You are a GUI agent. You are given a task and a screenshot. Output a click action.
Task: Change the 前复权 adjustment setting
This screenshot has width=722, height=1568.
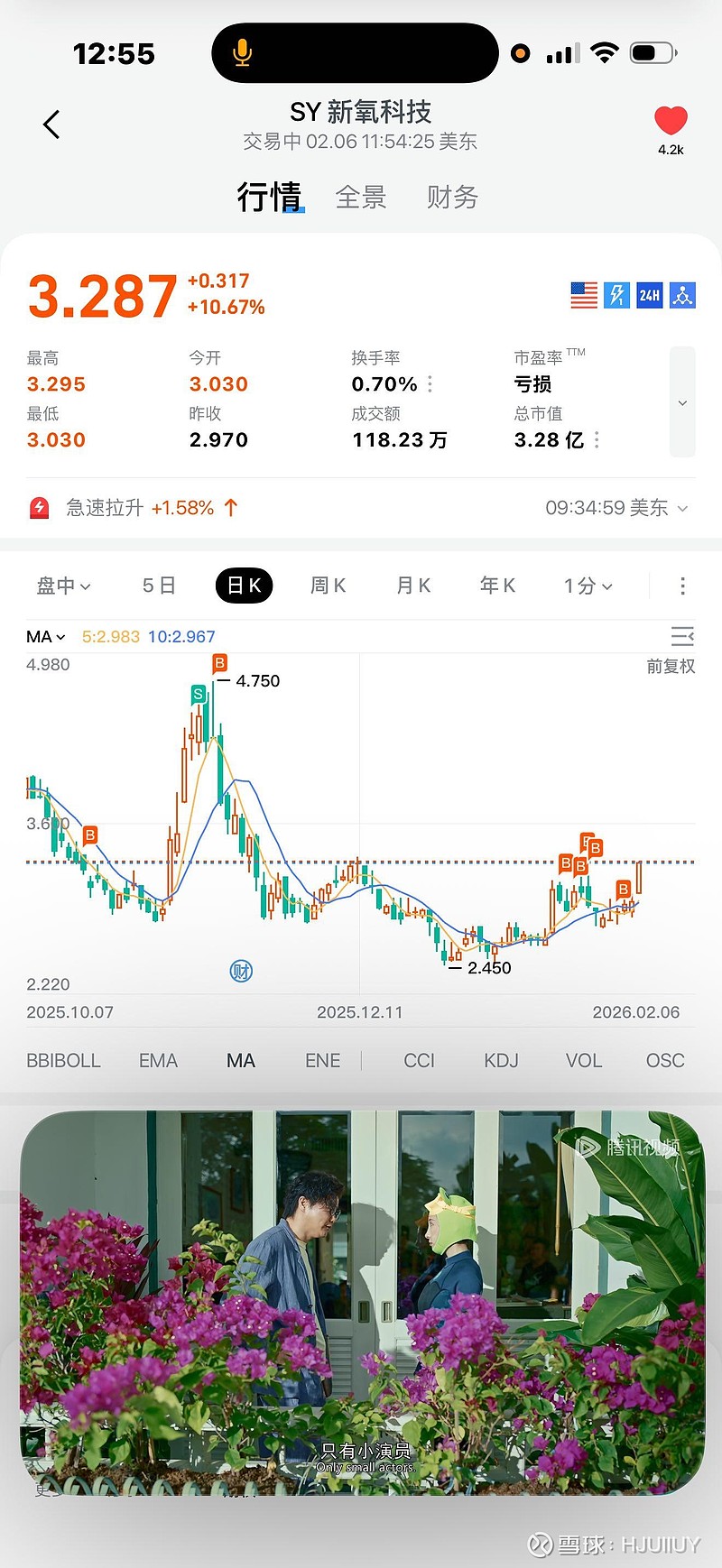[x=671, y=667]
